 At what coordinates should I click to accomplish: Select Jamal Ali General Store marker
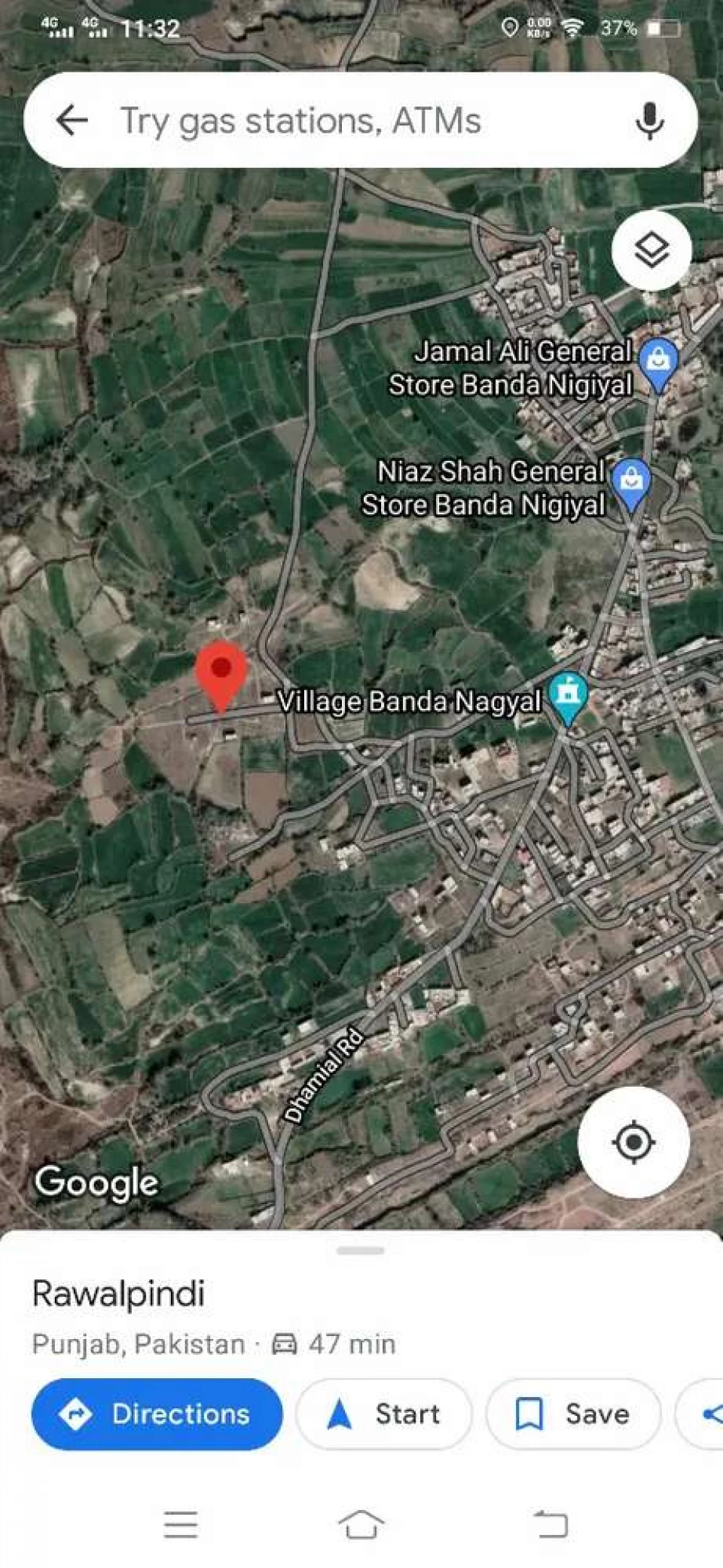pyautogui.click(x=659, y=365)
